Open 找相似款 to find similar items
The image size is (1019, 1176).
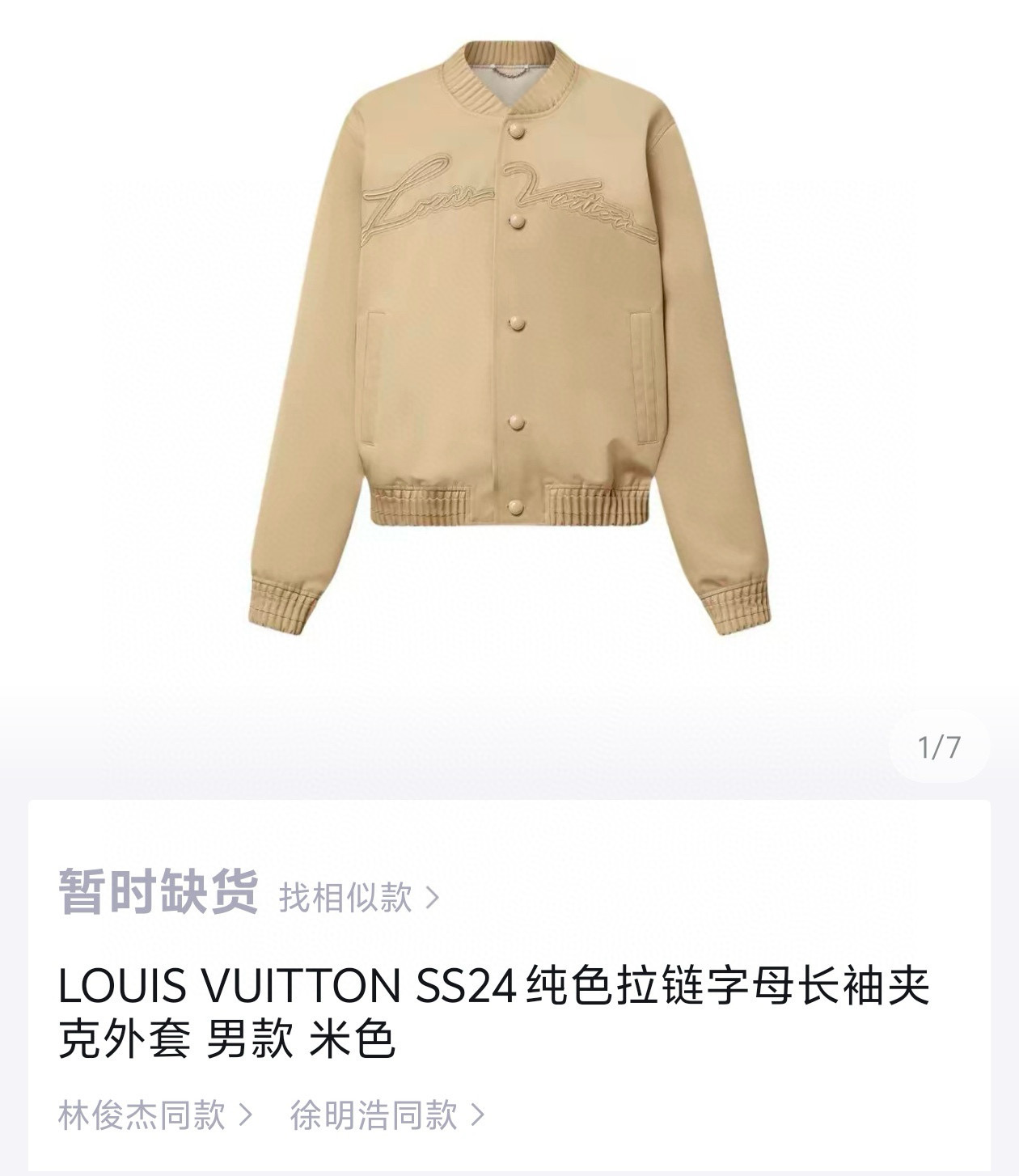tap(358, 897)
